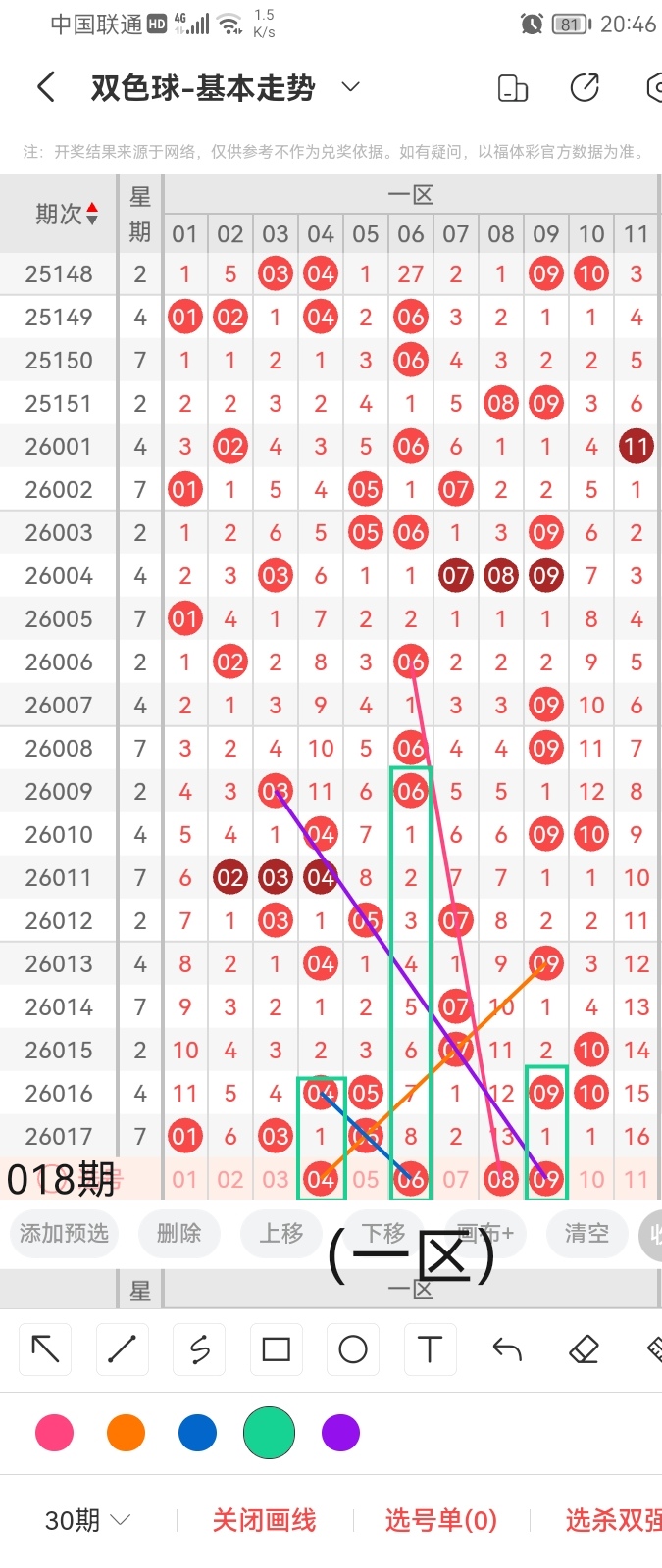Viewport: 662px width, 1568px height.
Task: Pick the purple drawing color
Action: tap(340, 1433)
